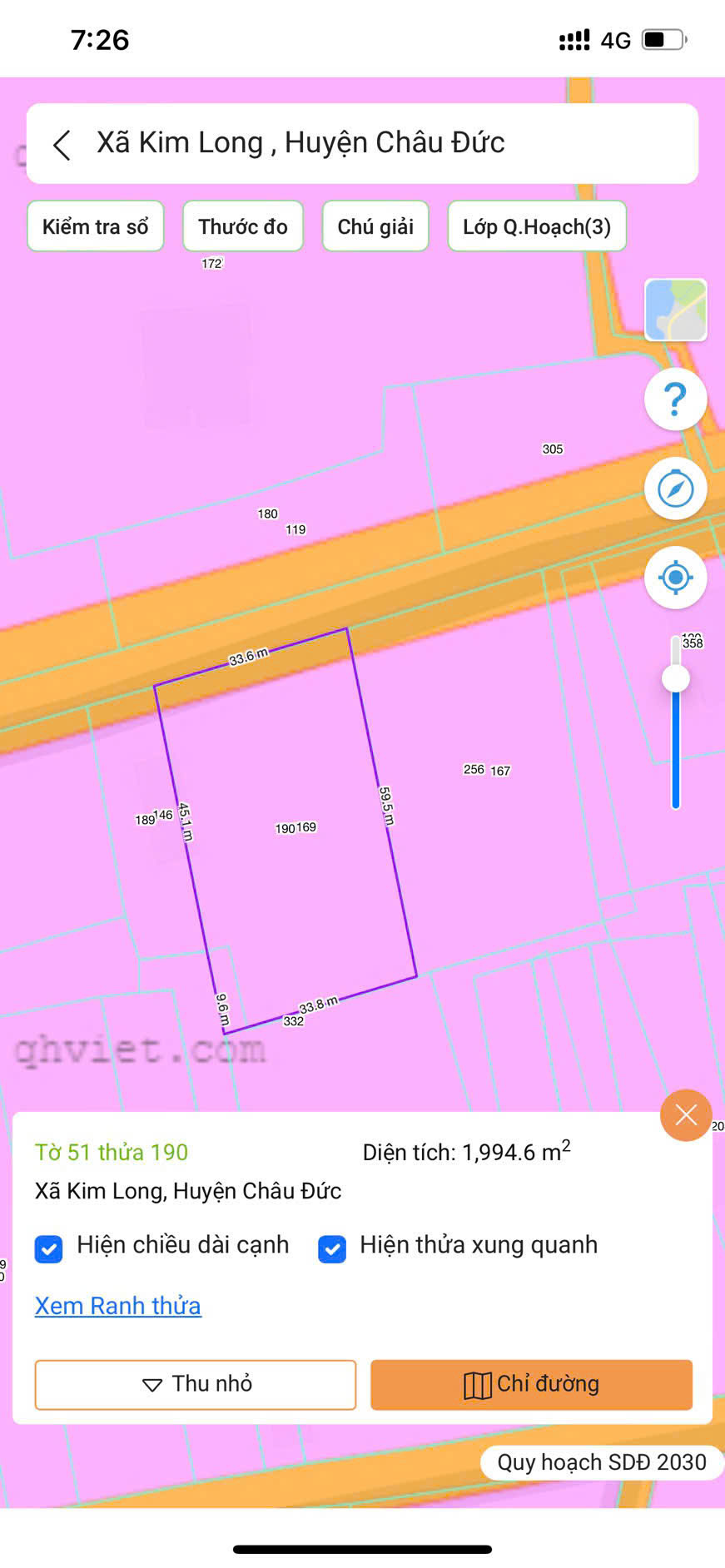The image size is (725, 1568).
Task: Open the question mark help button
Action: pyautogui.click(x=675, y=399)
